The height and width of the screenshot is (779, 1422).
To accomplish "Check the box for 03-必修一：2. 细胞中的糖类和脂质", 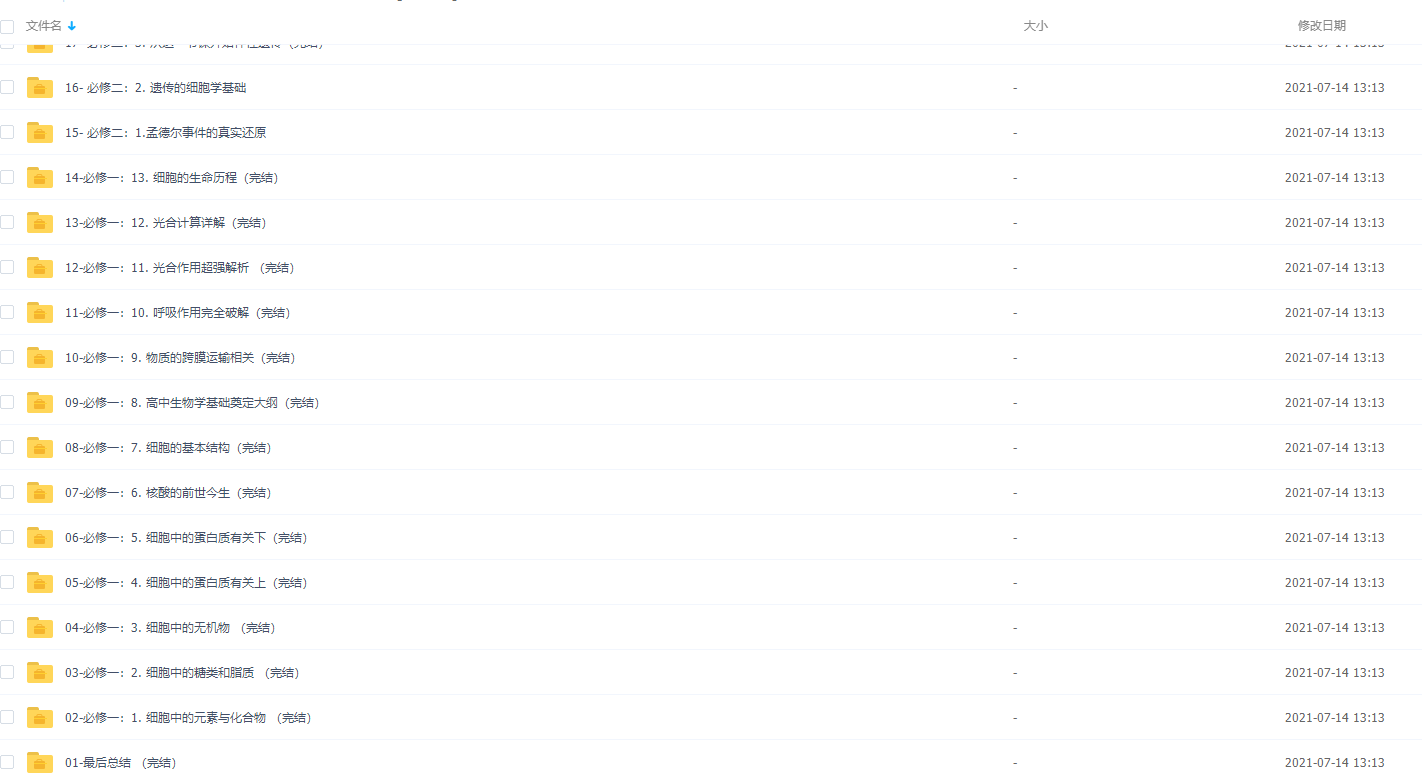I will click(x=7, y=672).
